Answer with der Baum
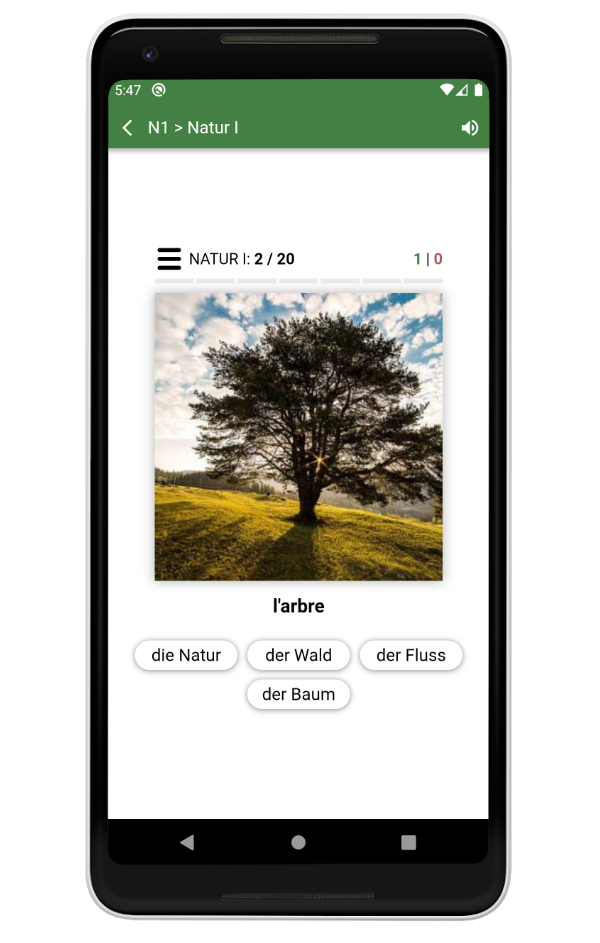 298,694
